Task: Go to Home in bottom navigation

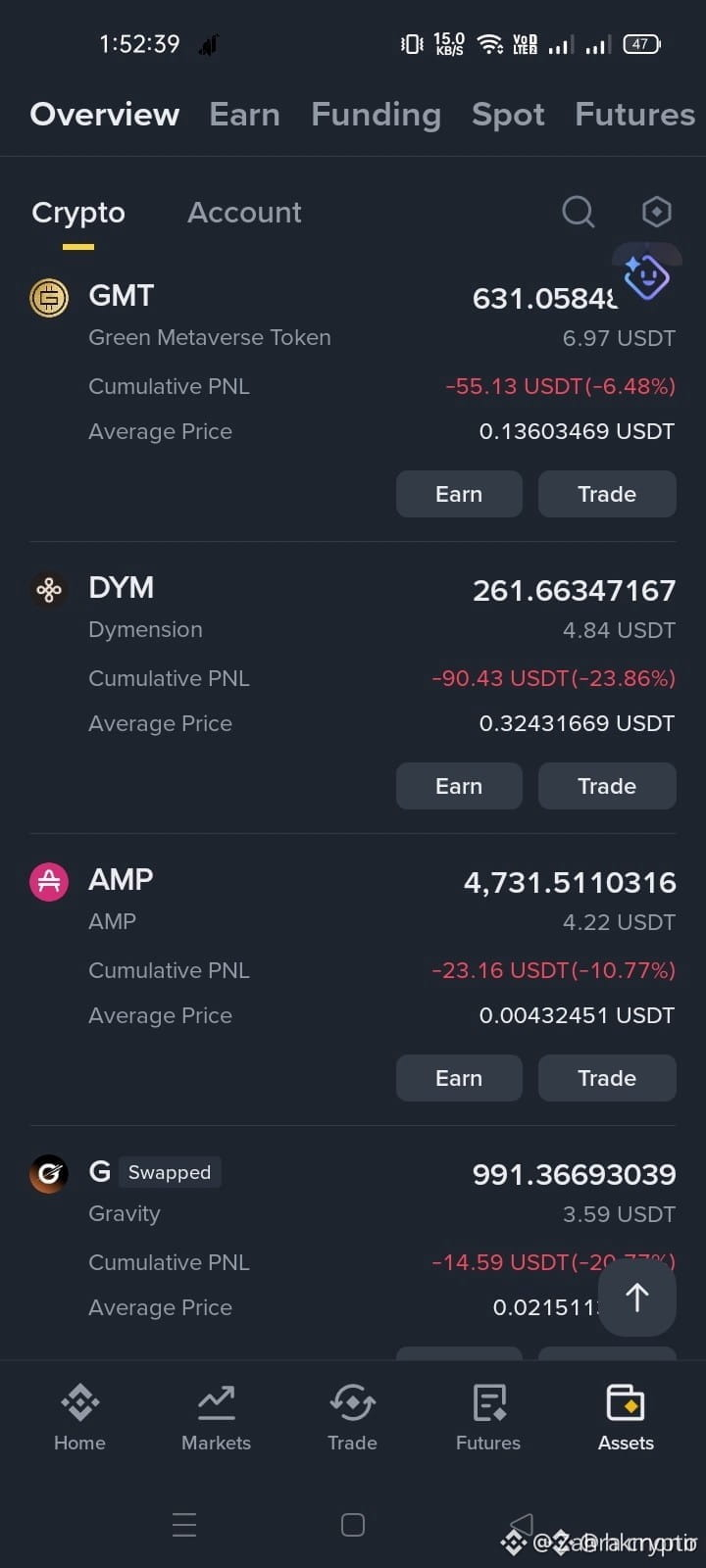Action: (x=79, y=1417)
